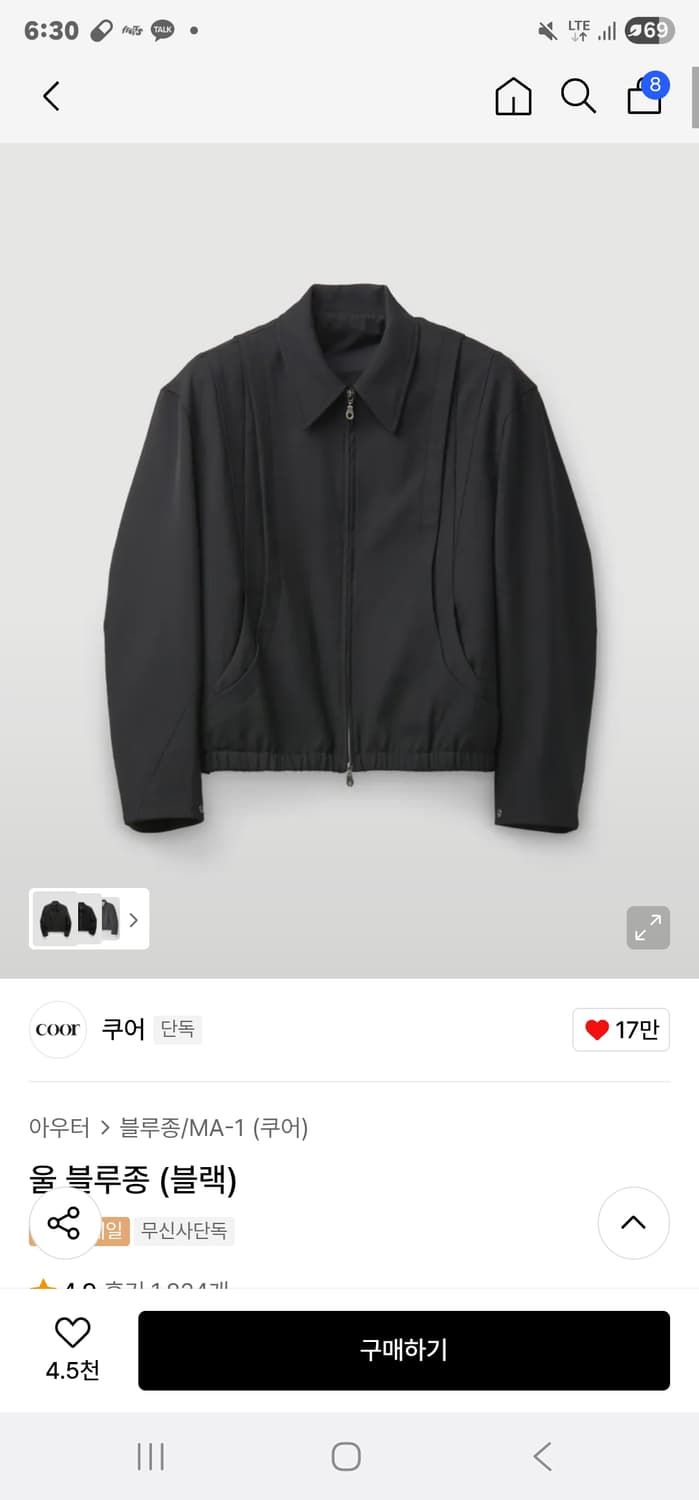Open the shopping bag with 8 items
The image size is (699, 1500).
(x=645, y=97)
